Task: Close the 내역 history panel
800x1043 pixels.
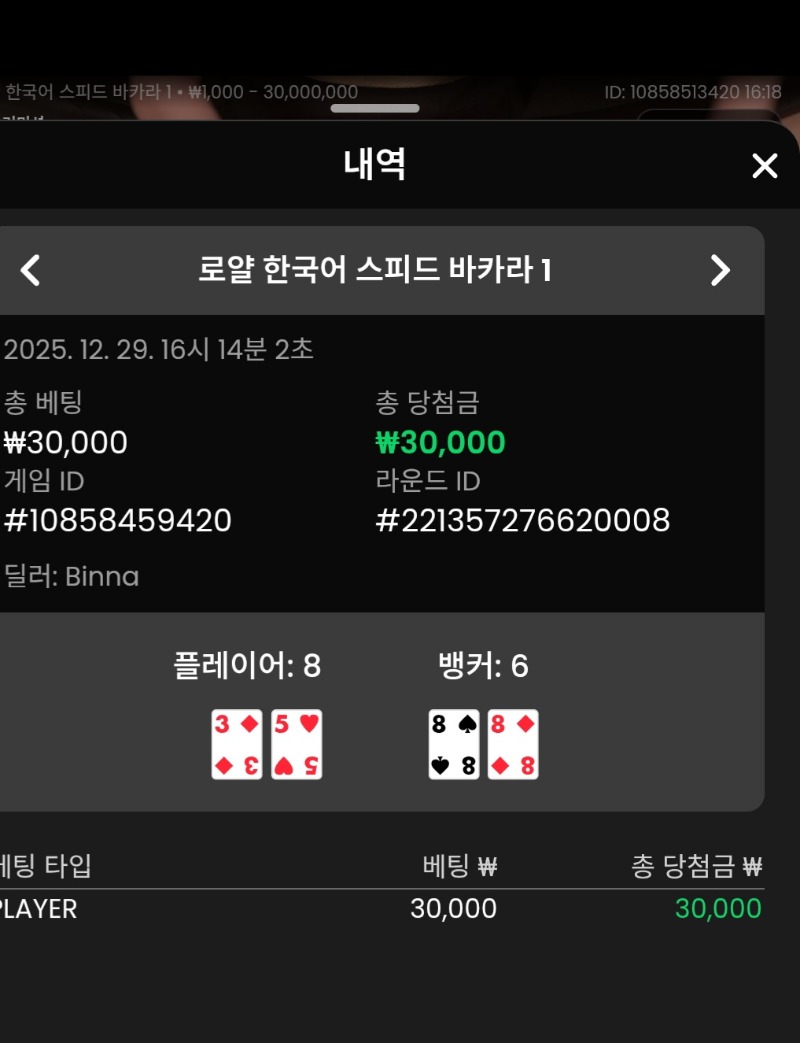Action: [x=764, y=166]
